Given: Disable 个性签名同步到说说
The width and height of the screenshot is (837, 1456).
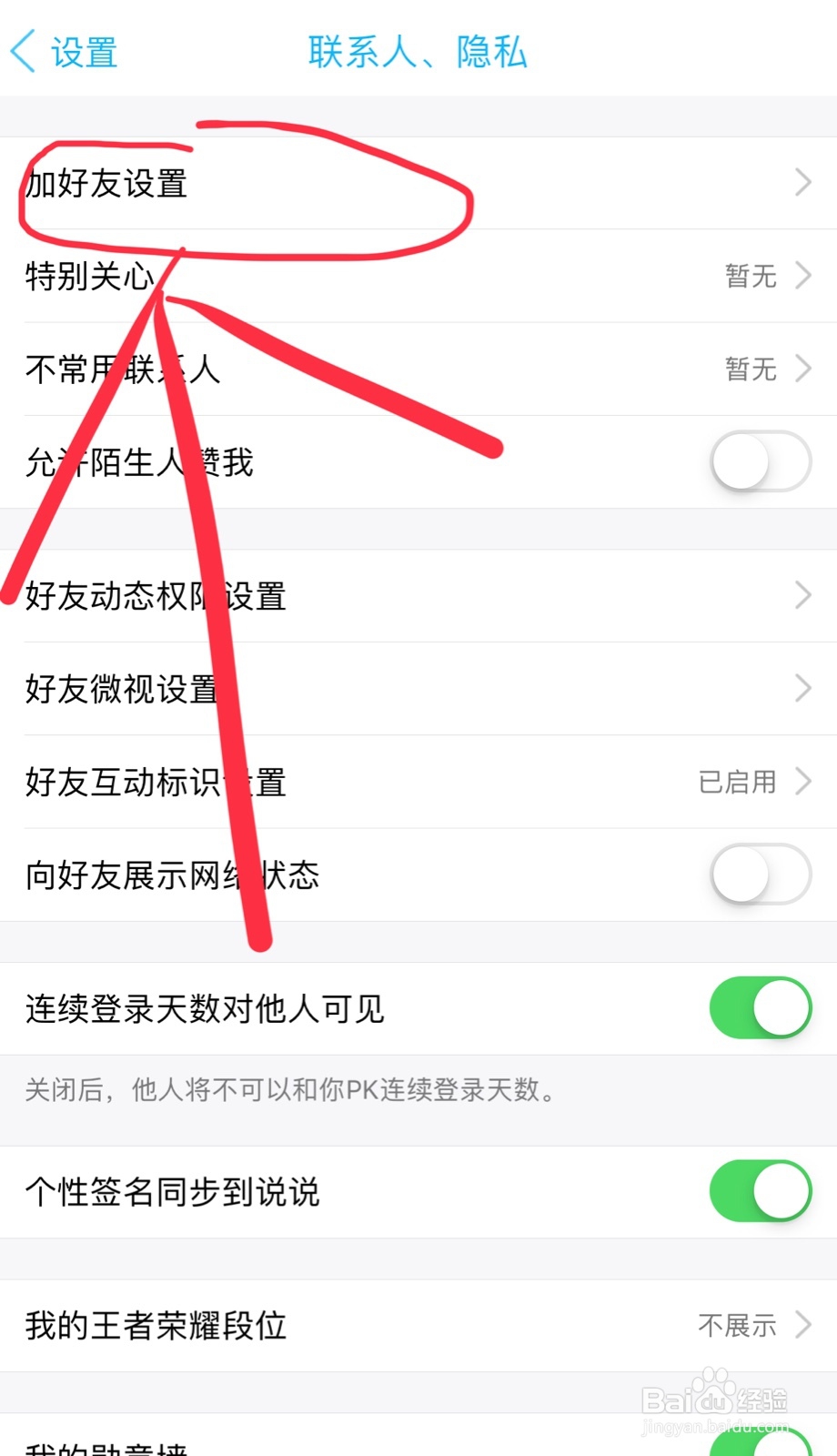Looking at the screenshot, I should click(760, 1191).
